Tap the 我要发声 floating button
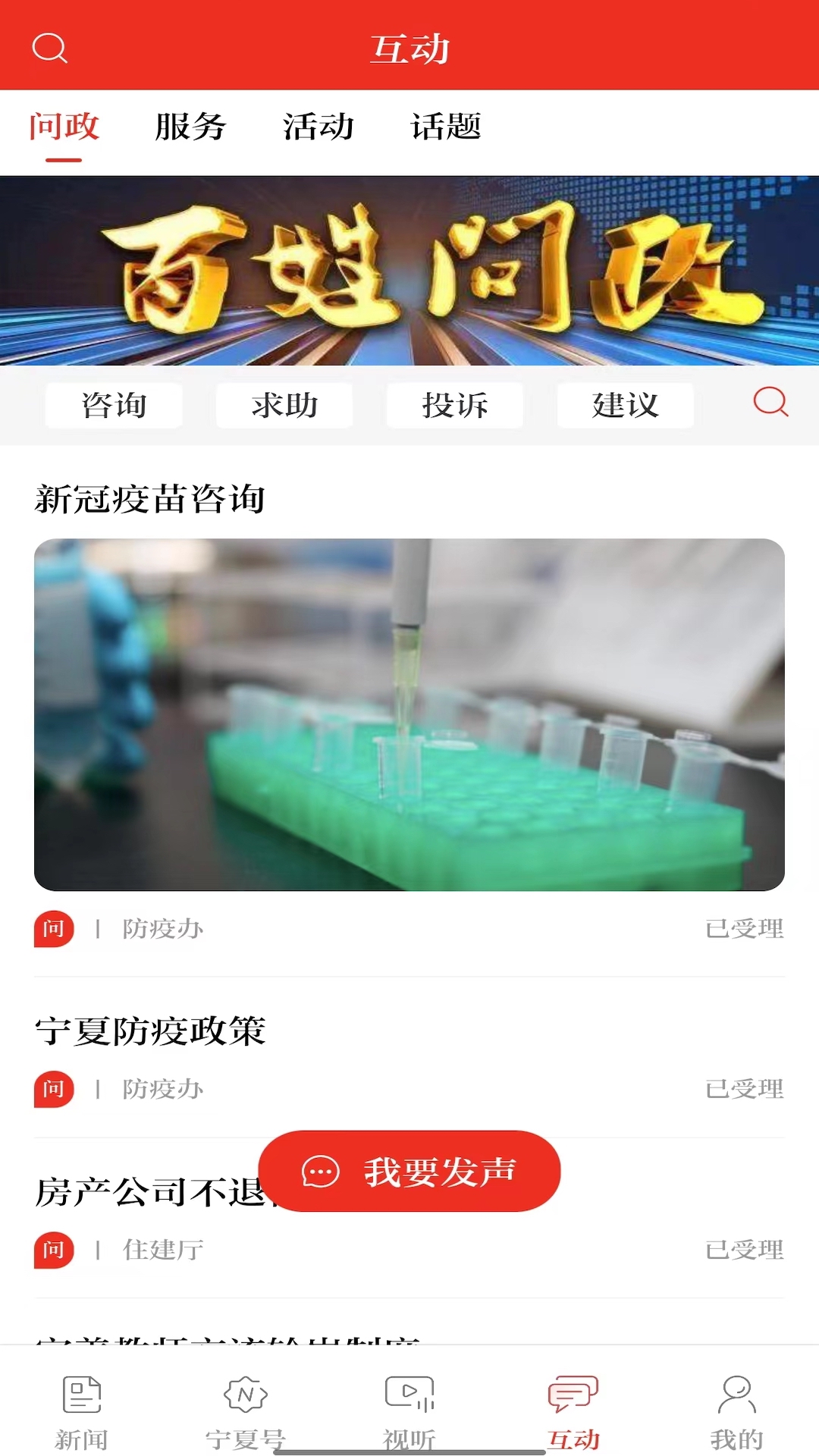819x1456 pixels. (x=409, y=1172)
